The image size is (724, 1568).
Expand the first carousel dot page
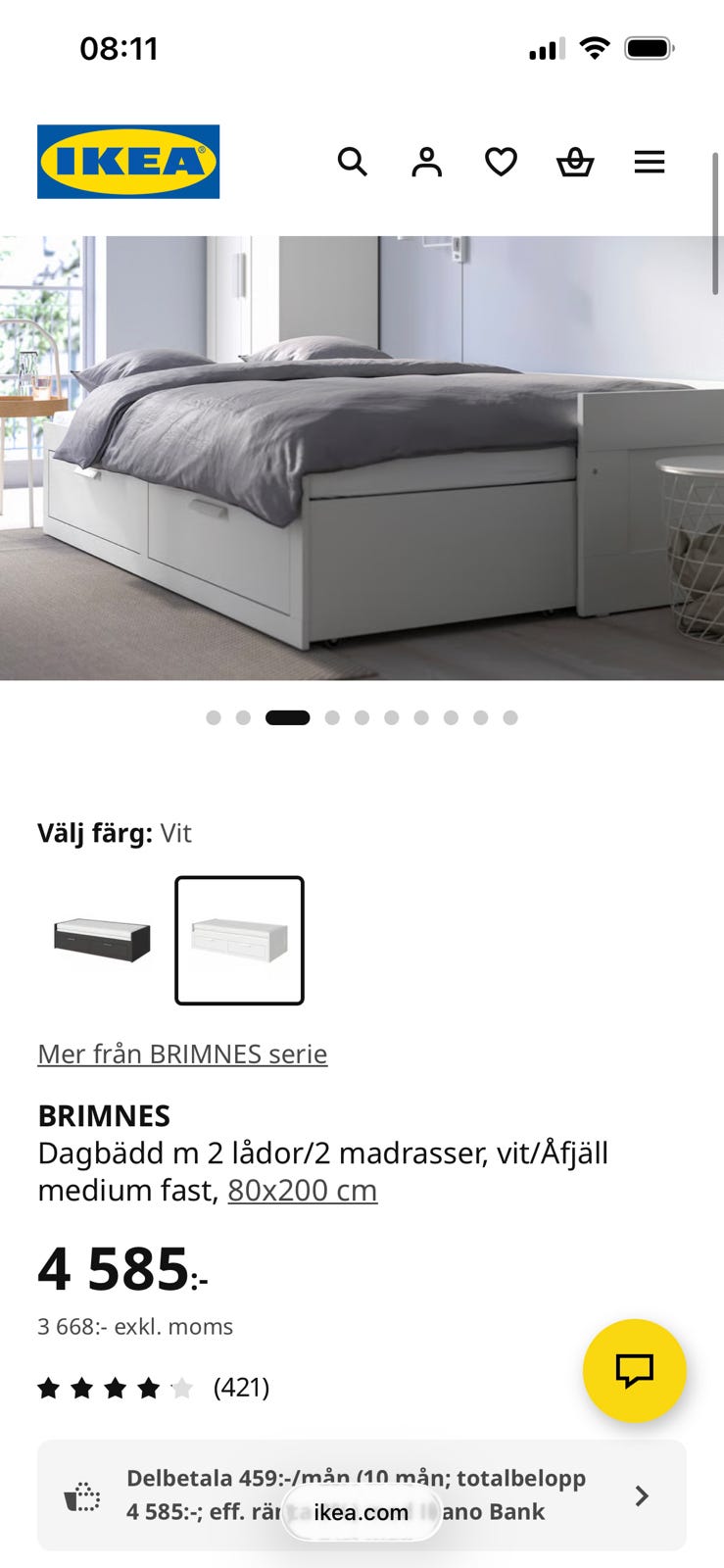click(214, 716)
